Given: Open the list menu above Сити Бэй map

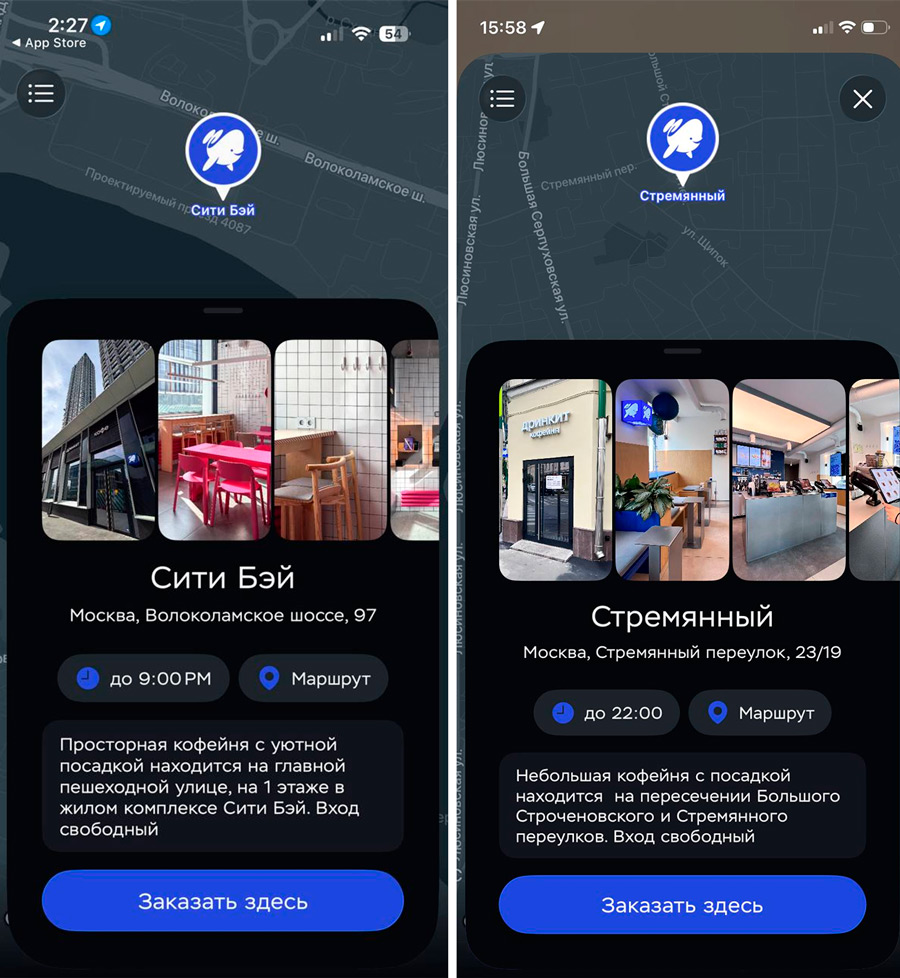Looking at the screenshot, I should point(41,94).
